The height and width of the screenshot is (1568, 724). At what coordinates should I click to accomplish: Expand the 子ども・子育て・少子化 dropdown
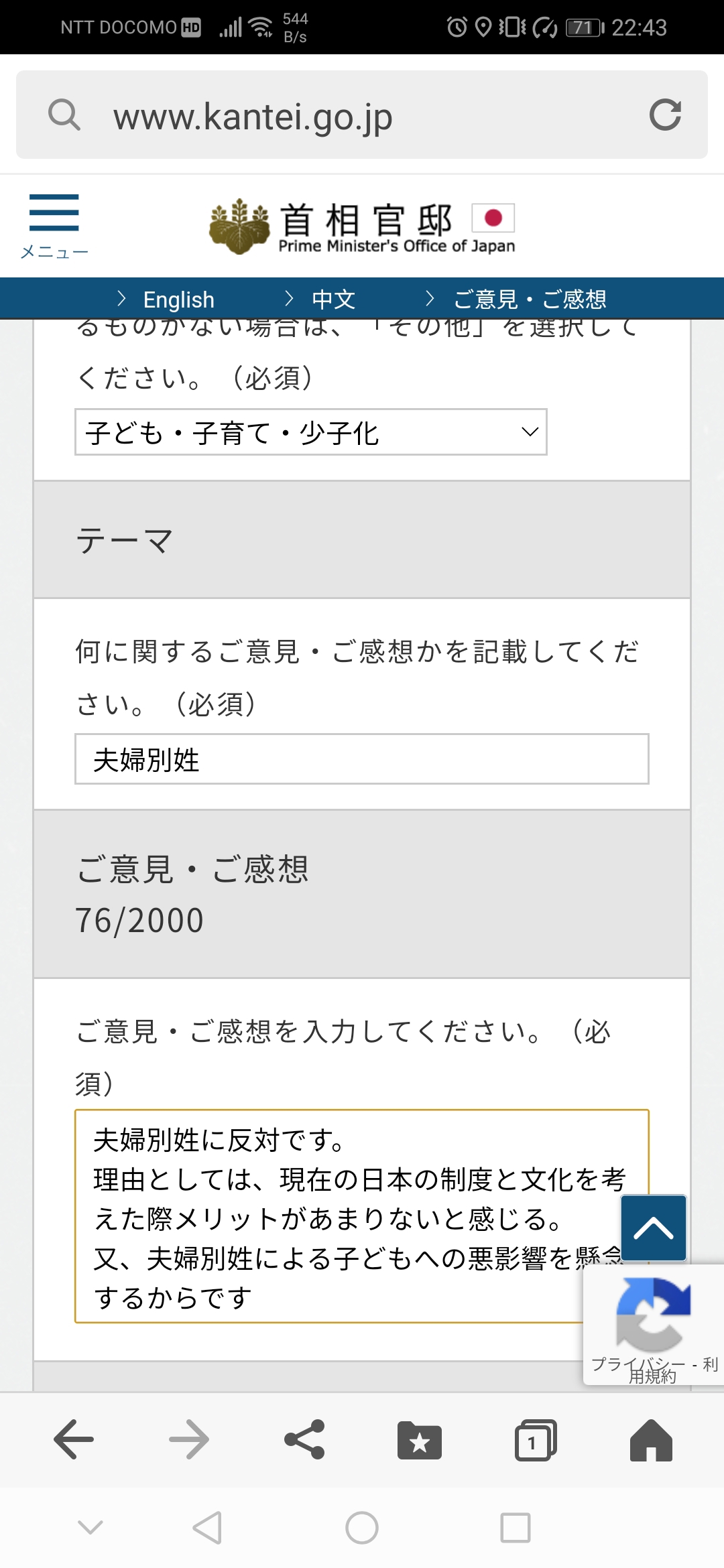pos(311,432)
